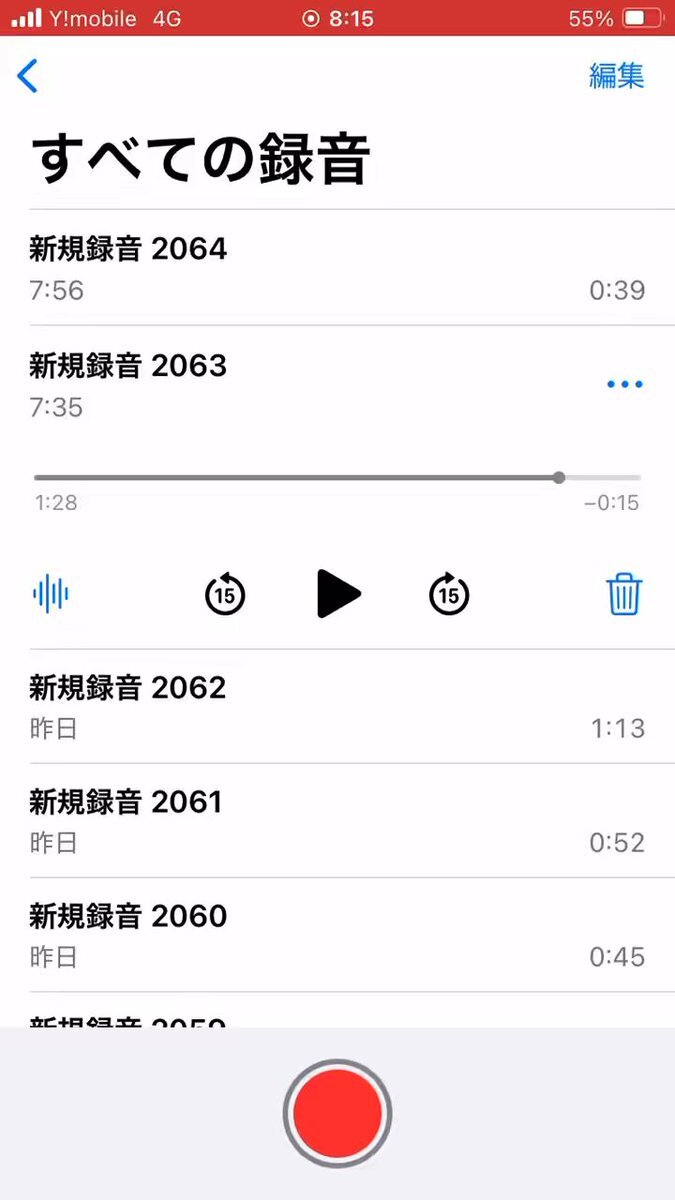Open the waveform editing options
The width and height of the screenshot is (675, 1200).
point(51,594)
